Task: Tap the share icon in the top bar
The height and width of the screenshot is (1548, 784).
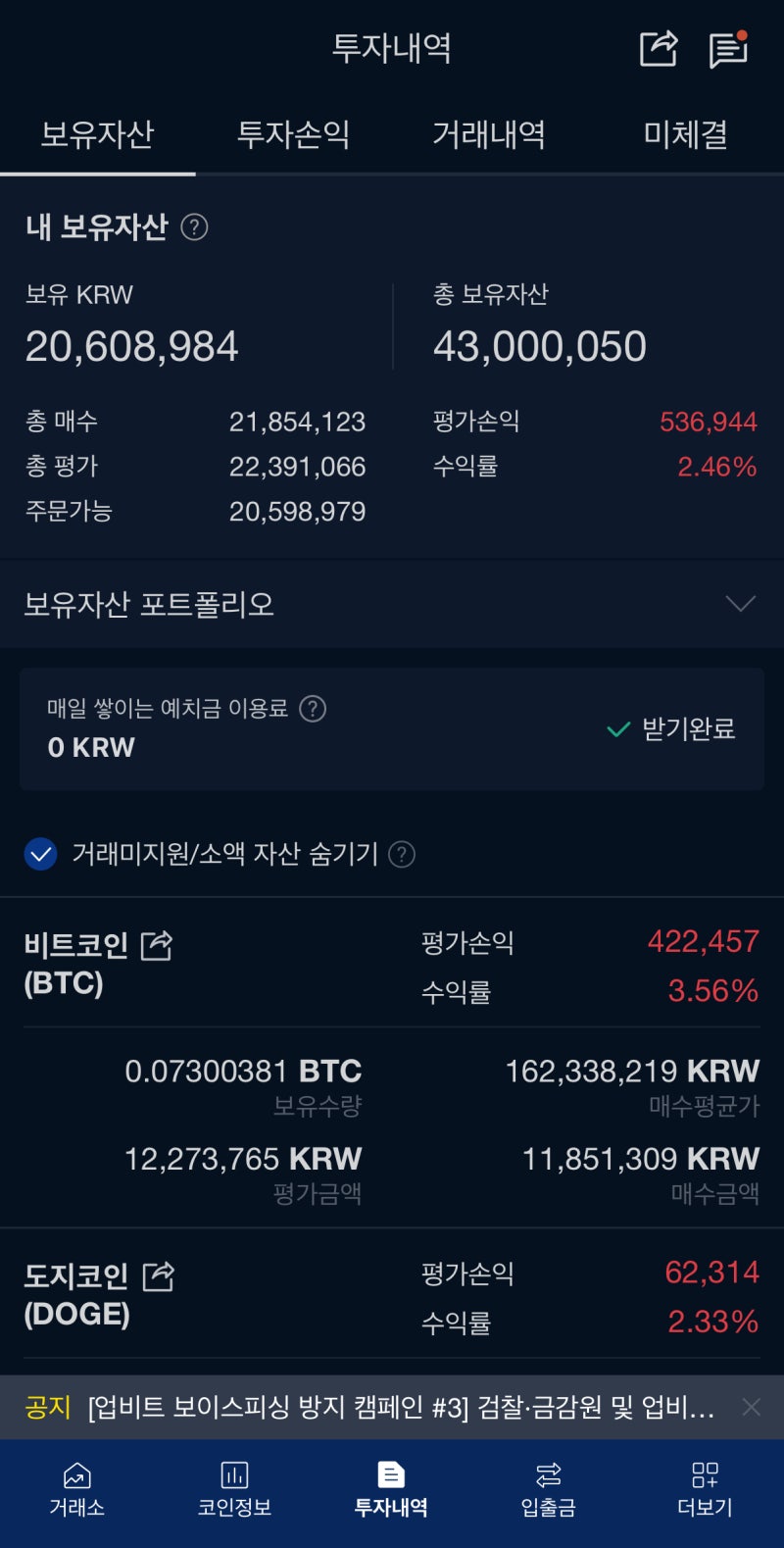Action: (x=658, y=48)
